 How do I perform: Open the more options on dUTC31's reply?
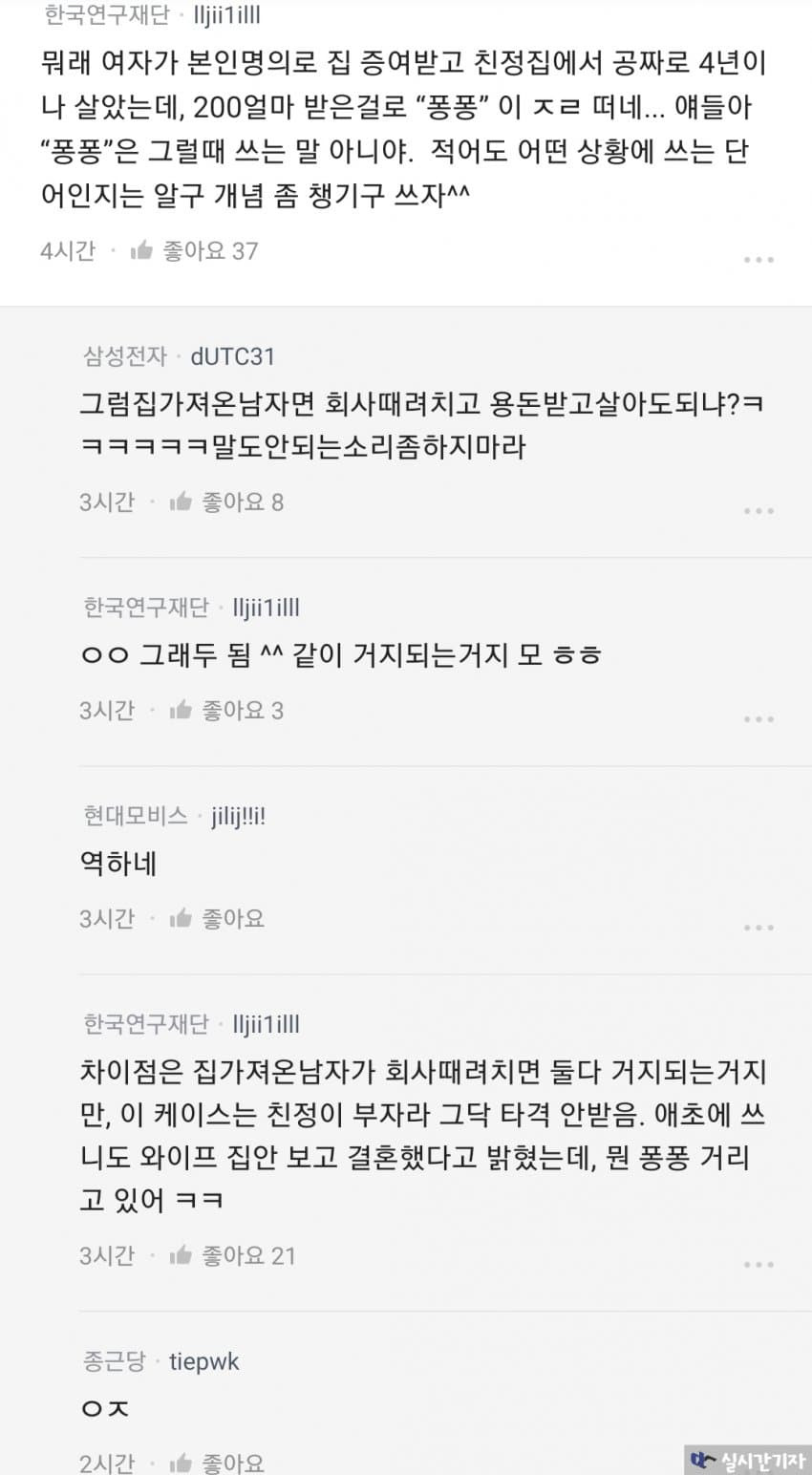pyautogui.click(x=759, y=511)
